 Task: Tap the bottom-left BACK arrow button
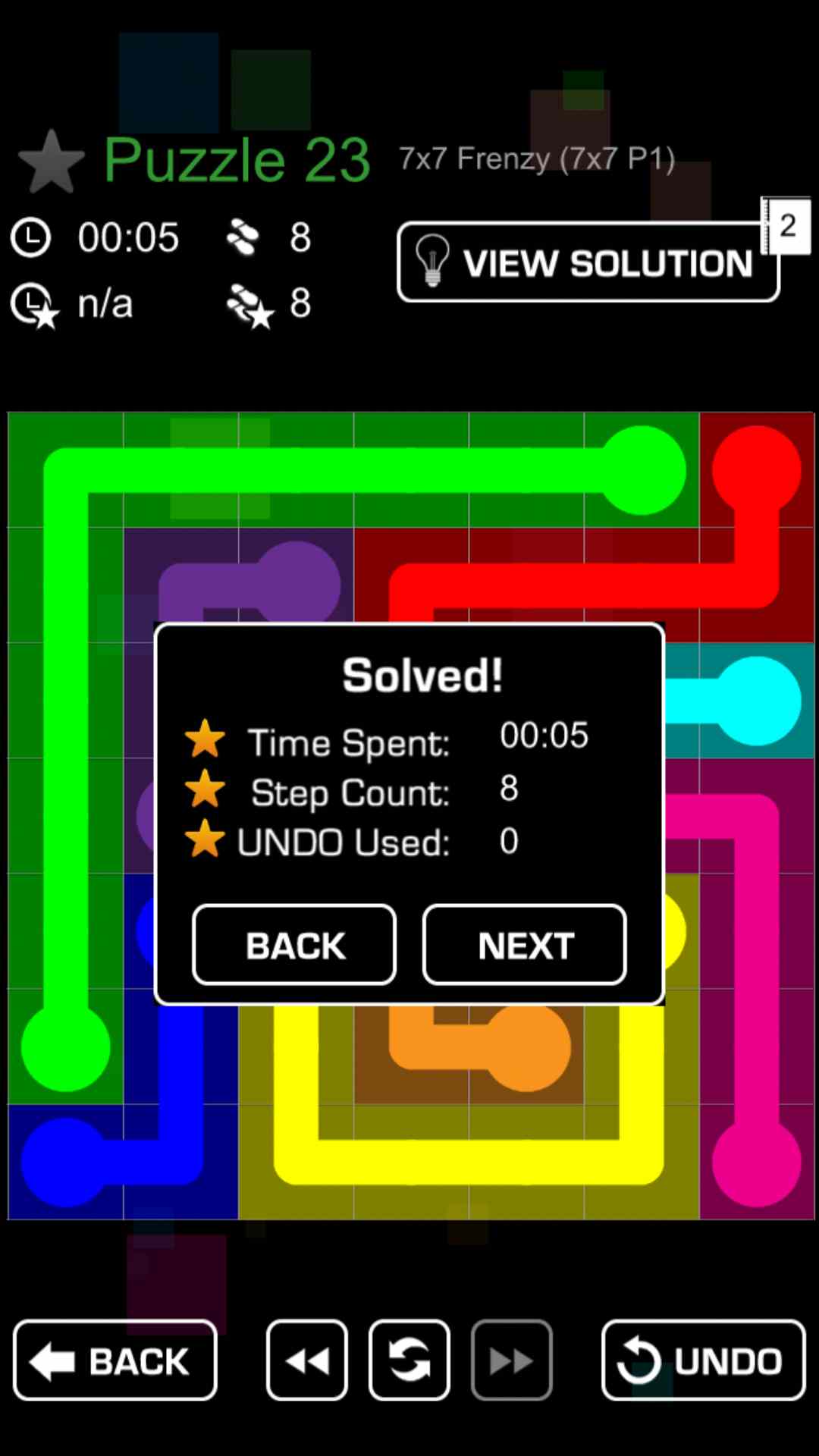coord(115,1360)
